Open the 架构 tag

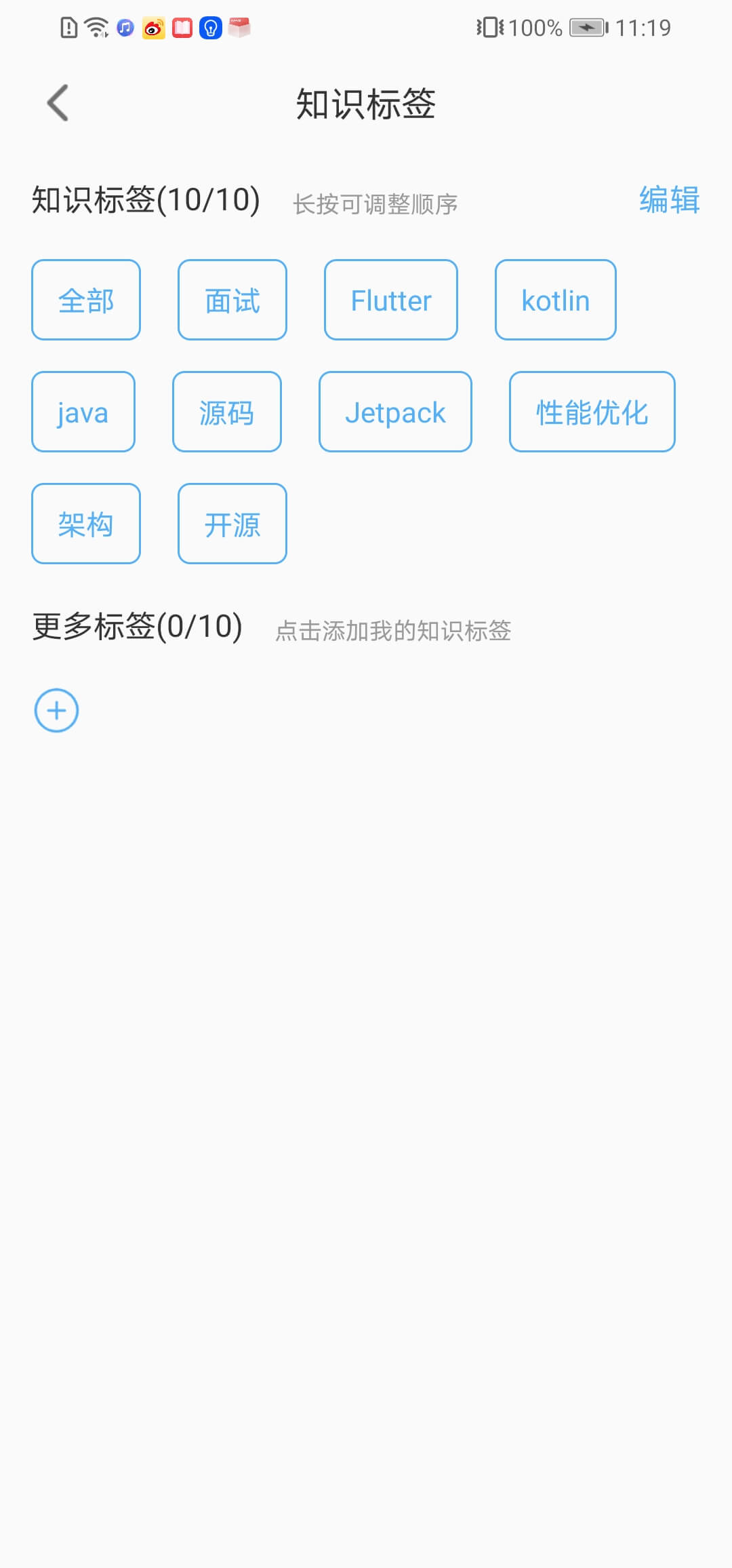[86, 524]
